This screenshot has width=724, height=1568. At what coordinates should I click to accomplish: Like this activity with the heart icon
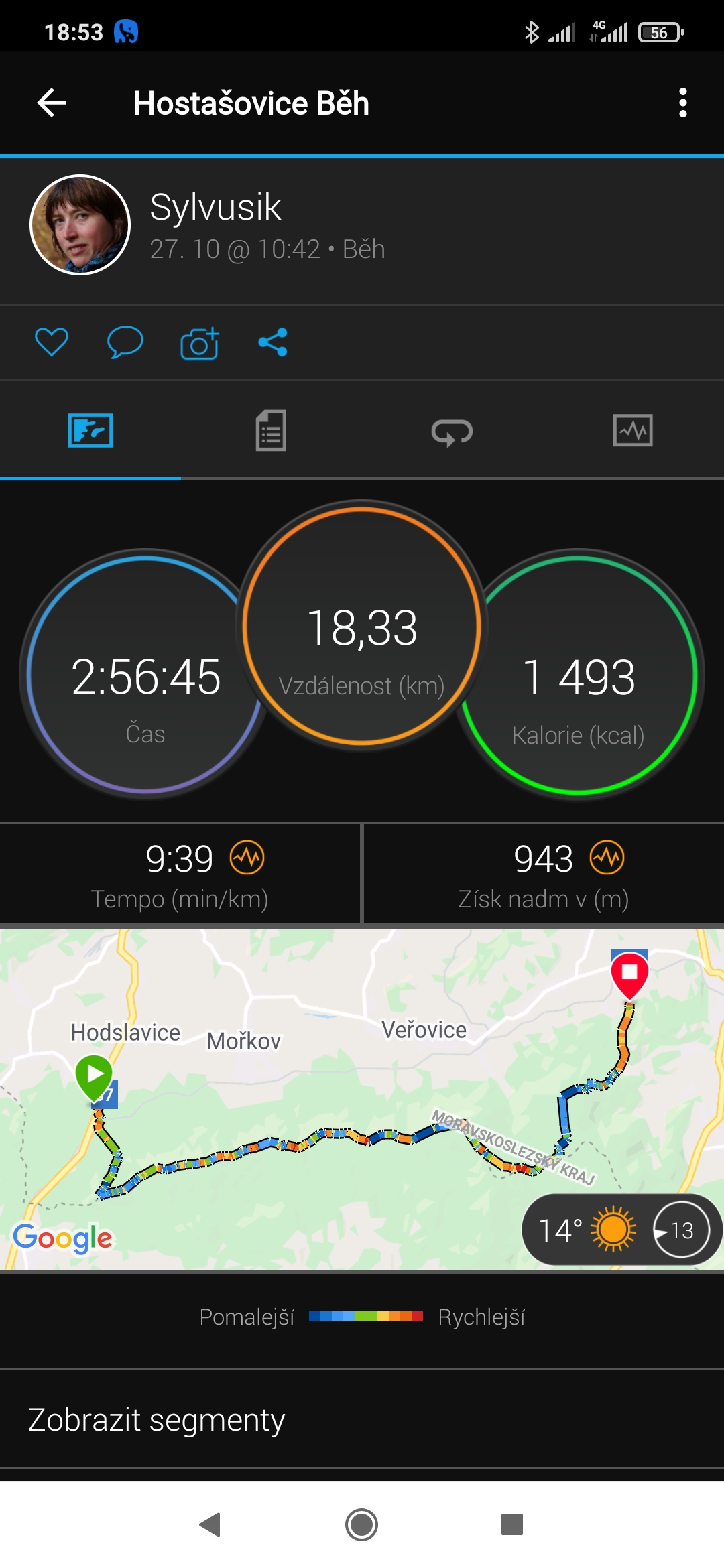[x=52, y=342]
